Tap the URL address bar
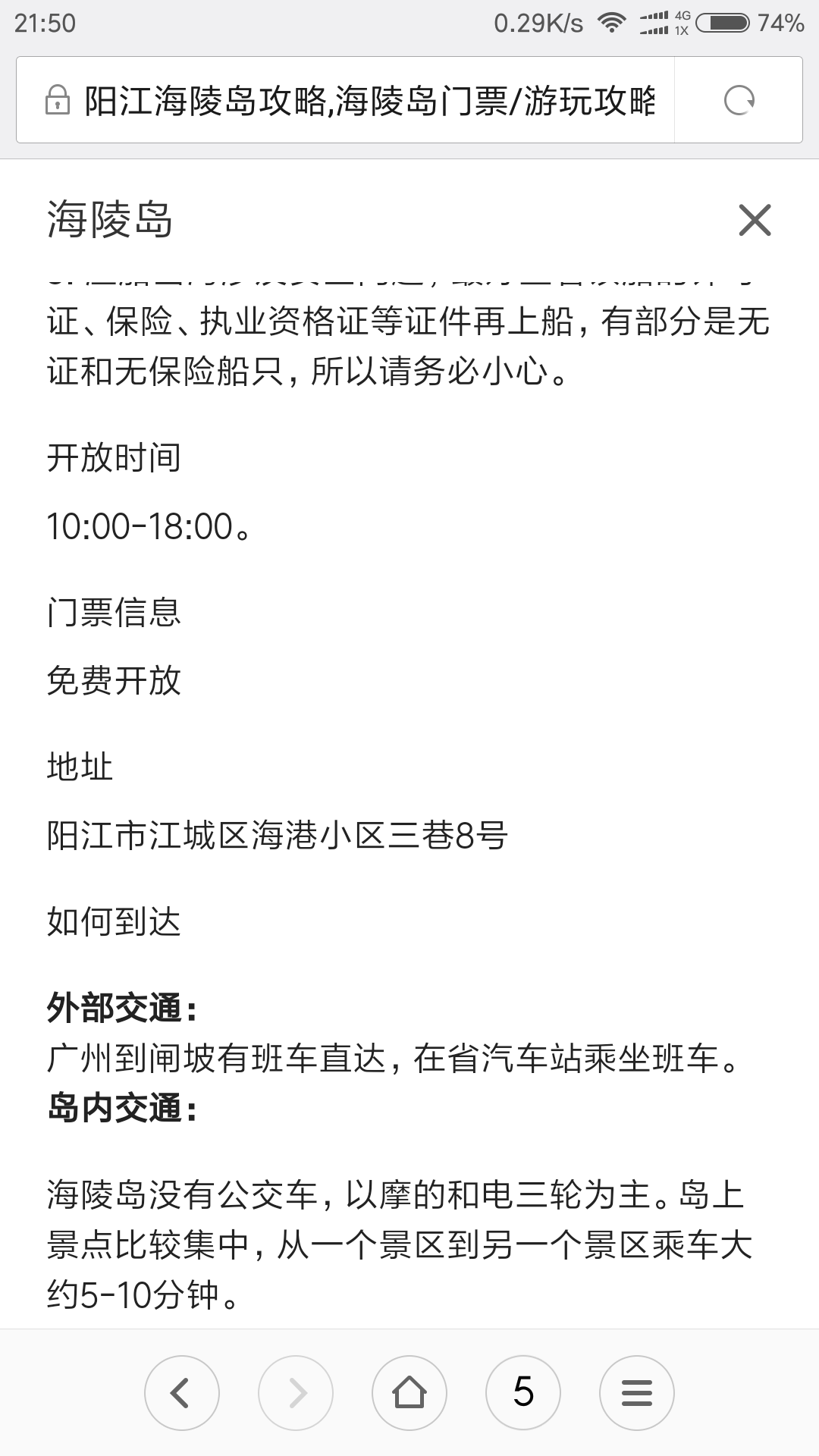 coord(345,100)
